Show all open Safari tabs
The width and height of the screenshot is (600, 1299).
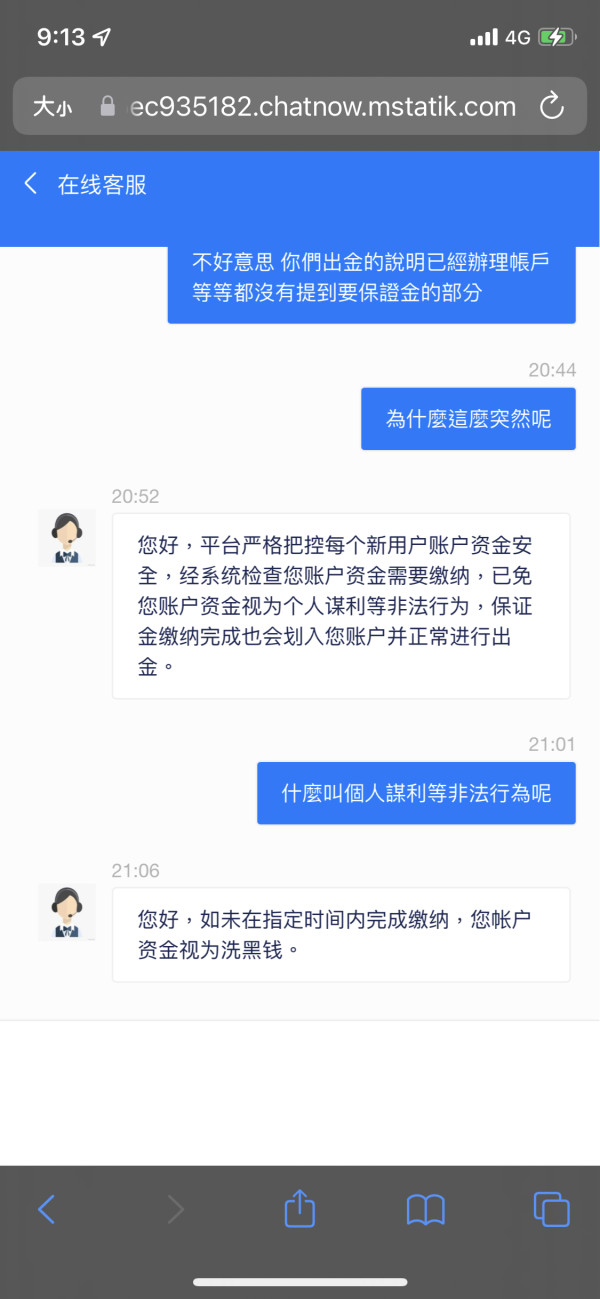tap(551, 1209)
